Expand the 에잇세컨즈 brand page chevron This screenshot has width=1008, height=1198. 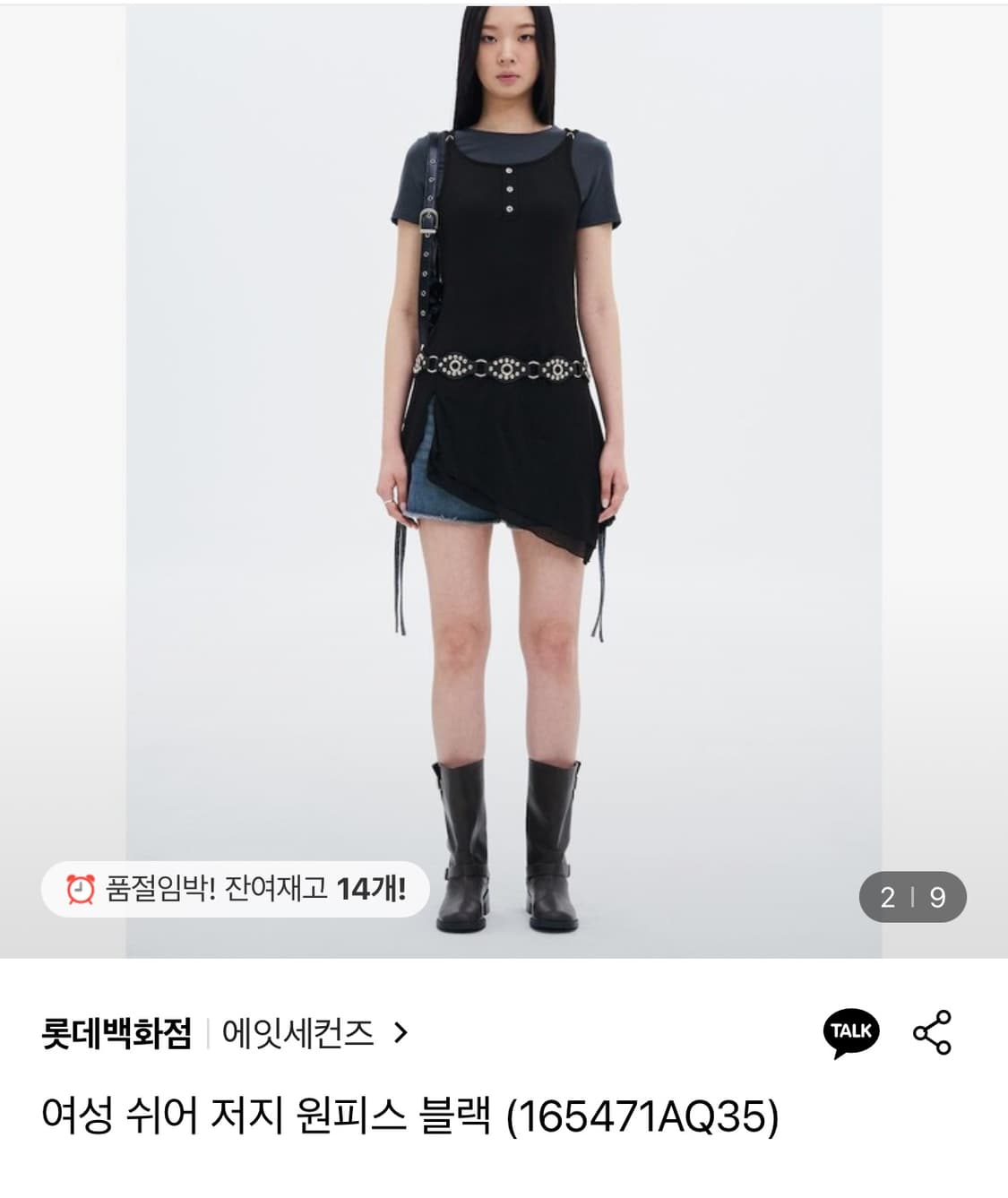point(400,1032)
